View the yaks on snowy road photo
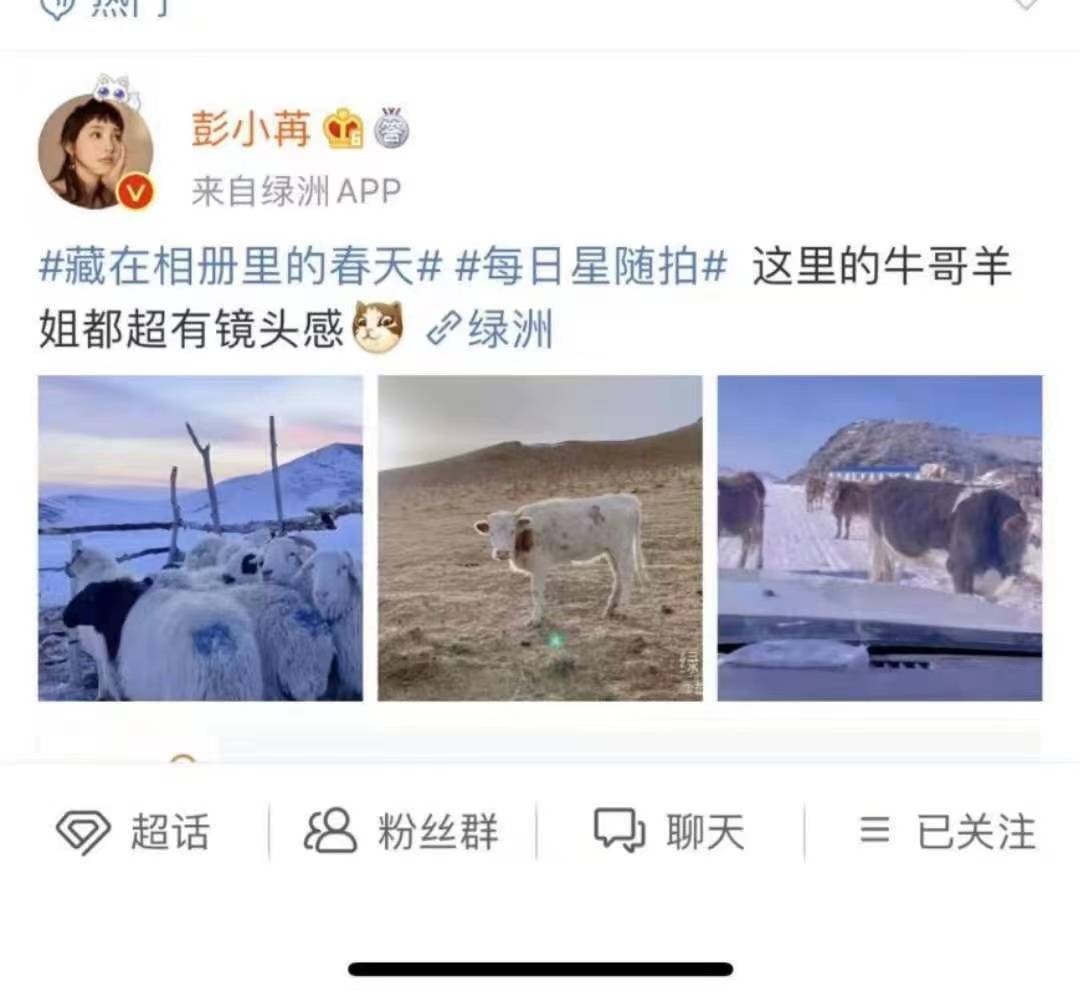 879,538
